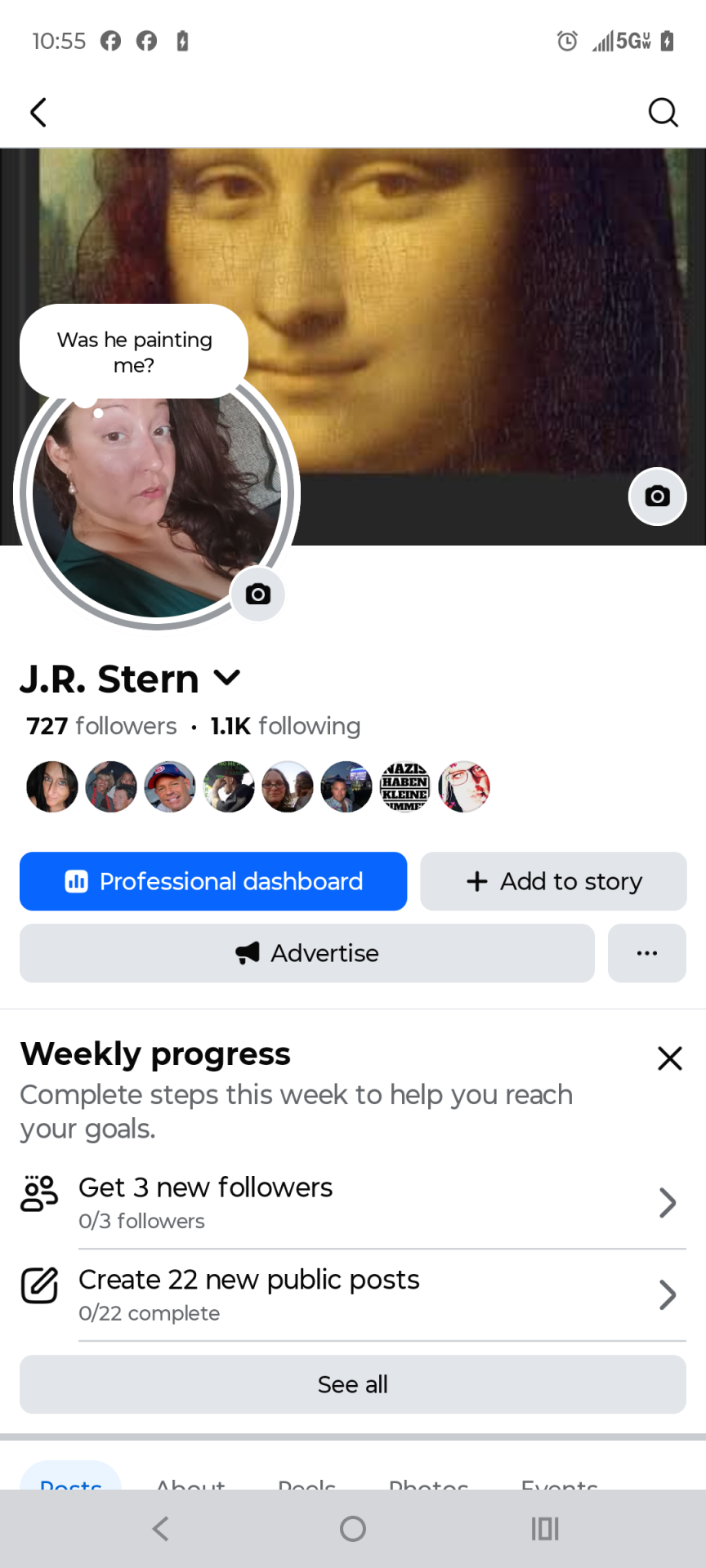706x1568 pixels.
Task: Go back using the top-left arrow
Action: 38,113
